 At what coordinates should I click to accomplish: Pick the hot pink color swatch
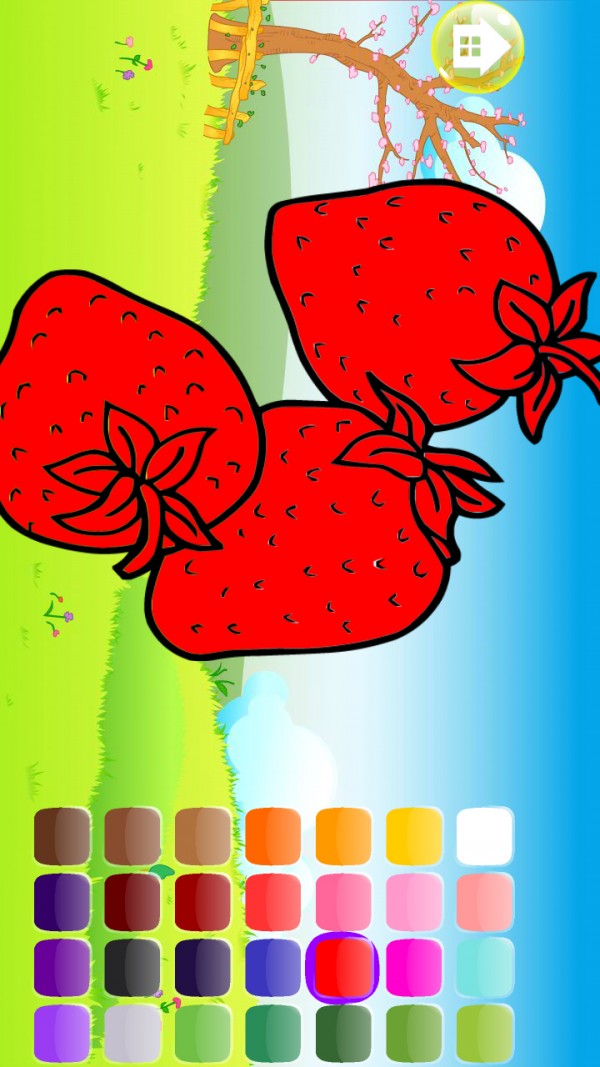pyautogui.click(x=343, y=902)
